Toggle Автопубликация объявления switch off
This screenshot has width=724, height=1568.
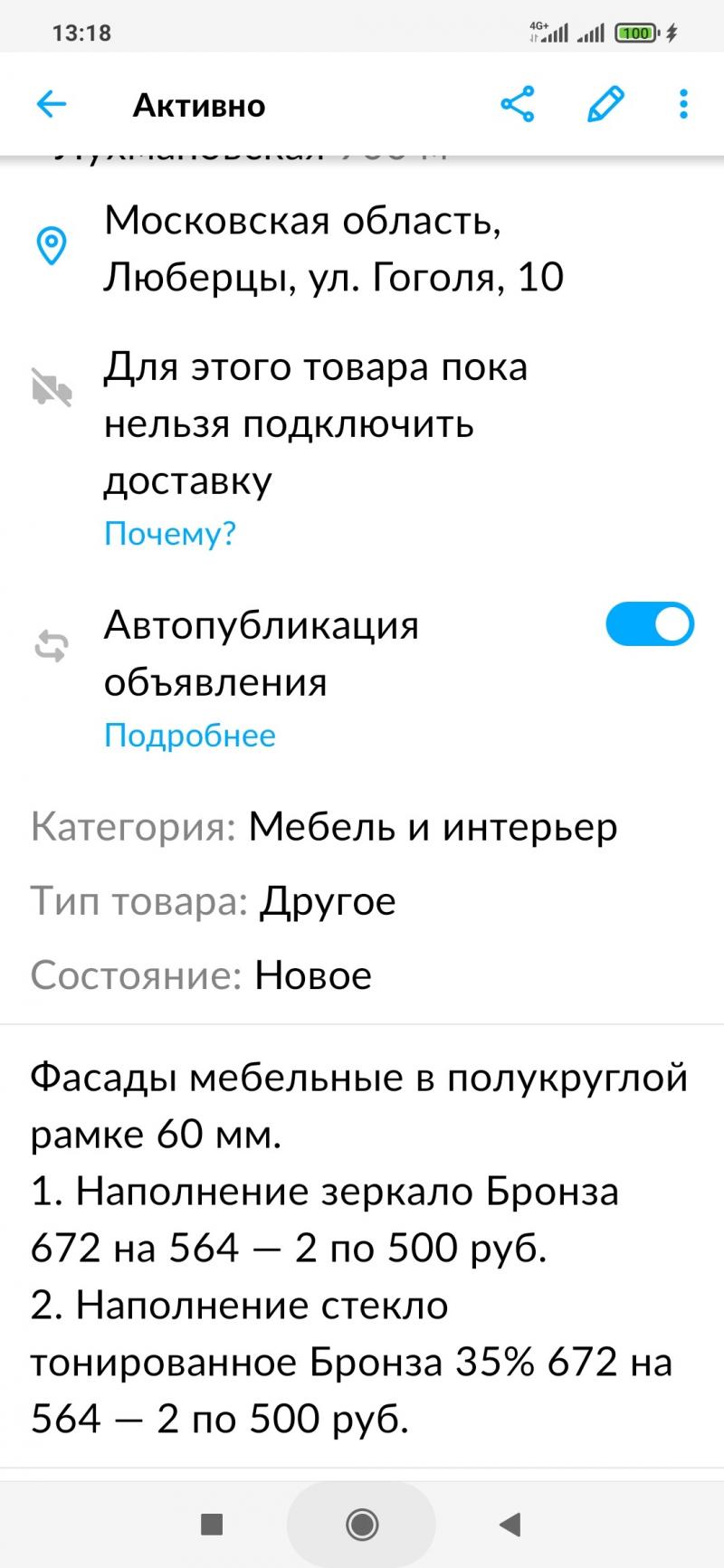click(x=649, y=624)
